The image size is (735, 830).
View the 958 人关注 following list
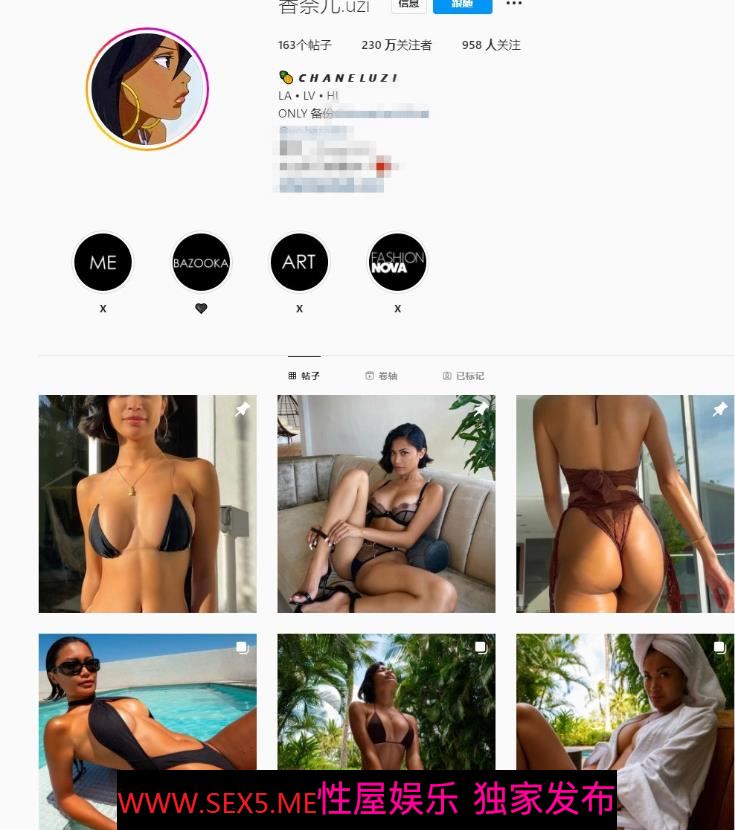[x=491, y=45]
